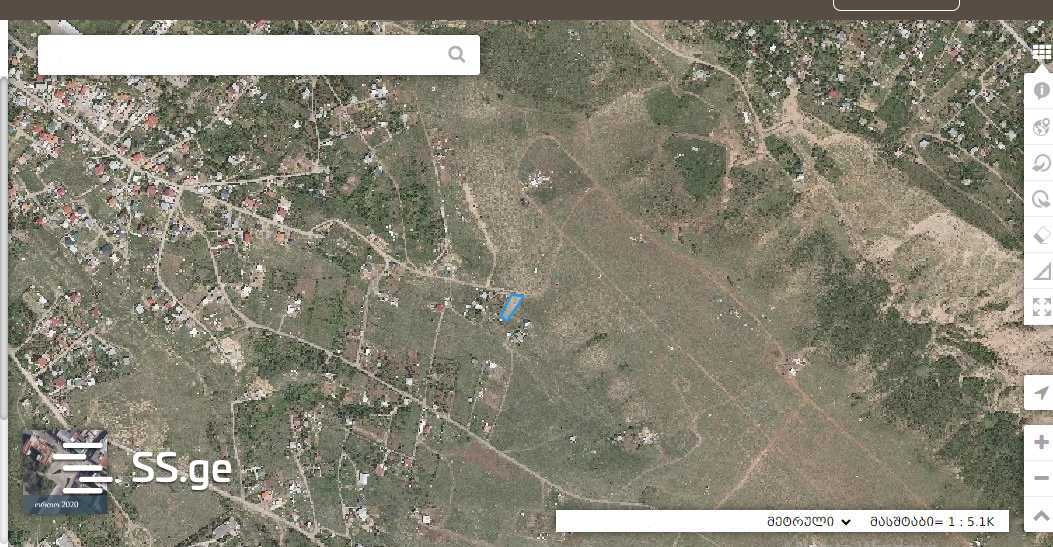Select the blue highlighted parcel on the map
The image size is (1053, 547).
click(512, 307)
